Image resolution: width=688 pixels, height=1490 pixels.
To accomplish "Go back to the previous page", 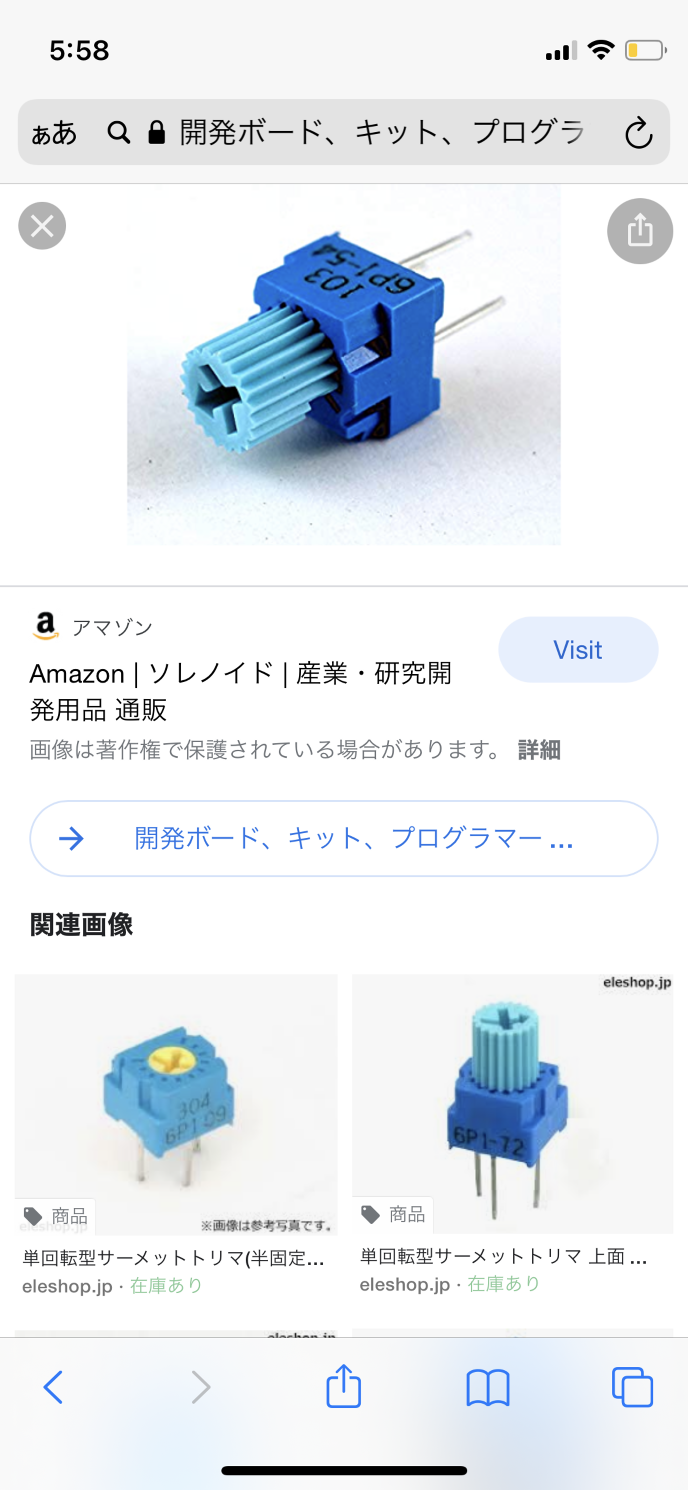I will [x=54, y=1387].
